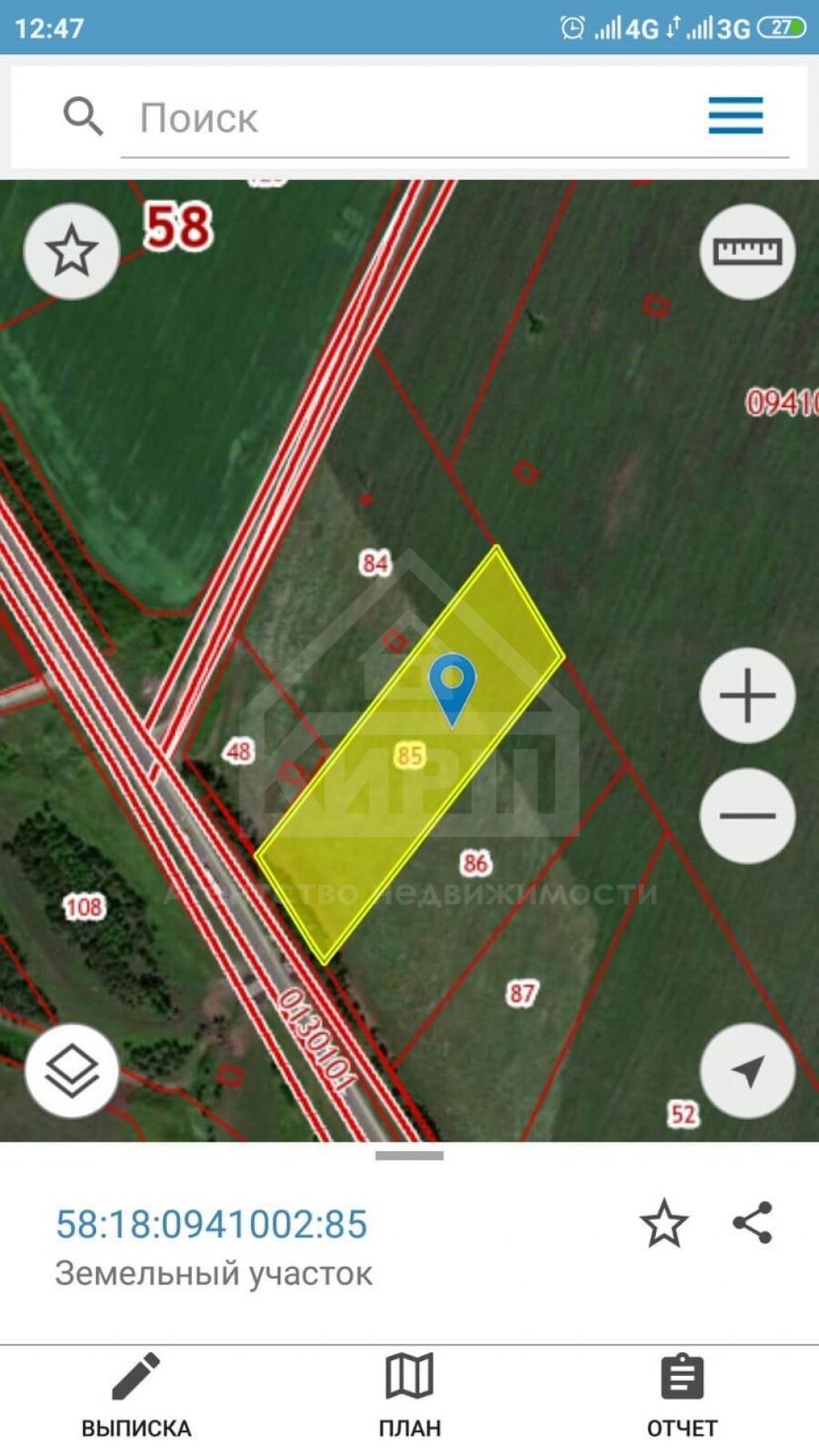Zoom in the map with plus
Screen dimensions: 819x1456
[x=747, y=695]
